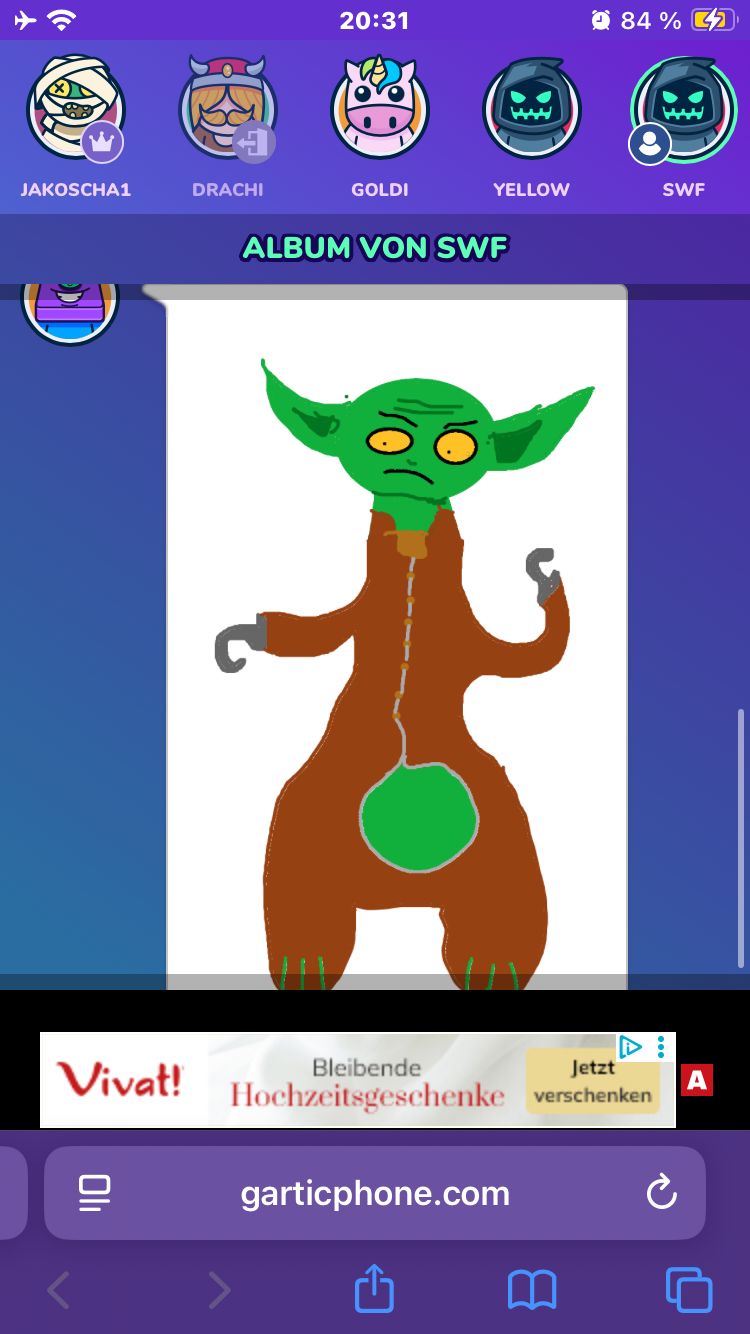The height and width of the screenshot is (1334, 750).
Task: Tap Jetzt verschenken button in ad
Action: [593, 1082]
